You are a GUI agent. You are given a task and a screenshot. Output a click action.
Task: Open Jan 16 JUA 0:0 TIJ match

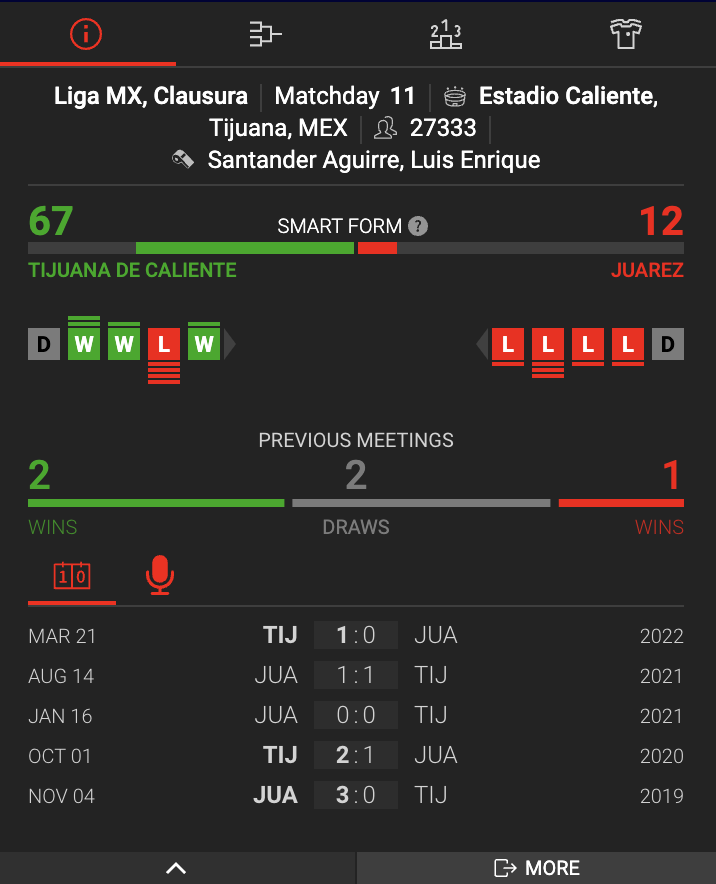356,716
